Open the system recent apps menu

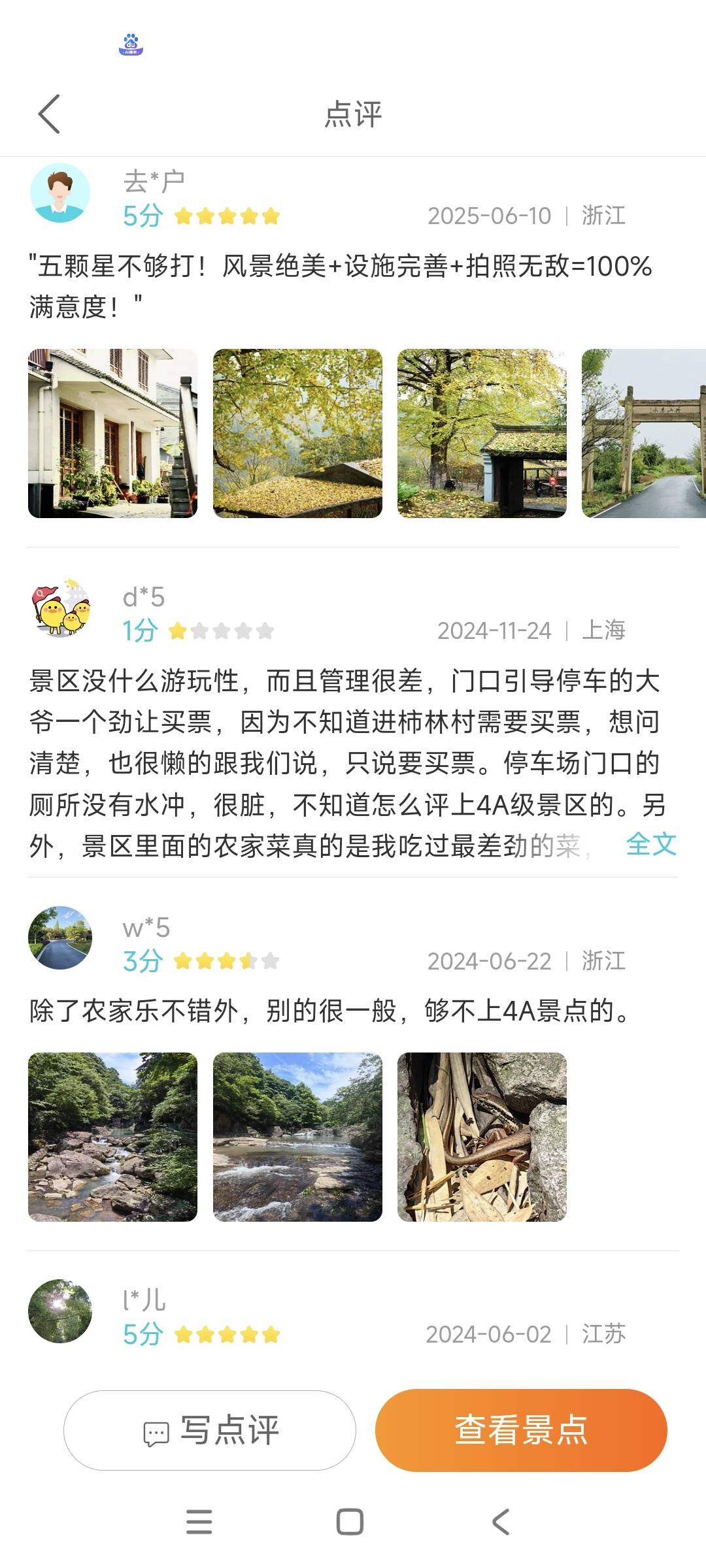pos(199,1522)
